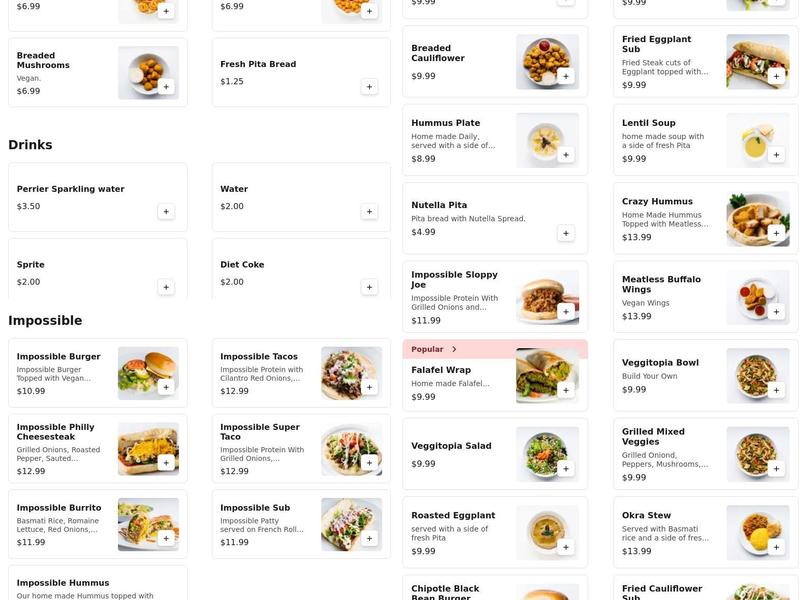
Task: Add Breaded Mushrooms to the order
Action: pyautogui.click(x=166, y=87)
